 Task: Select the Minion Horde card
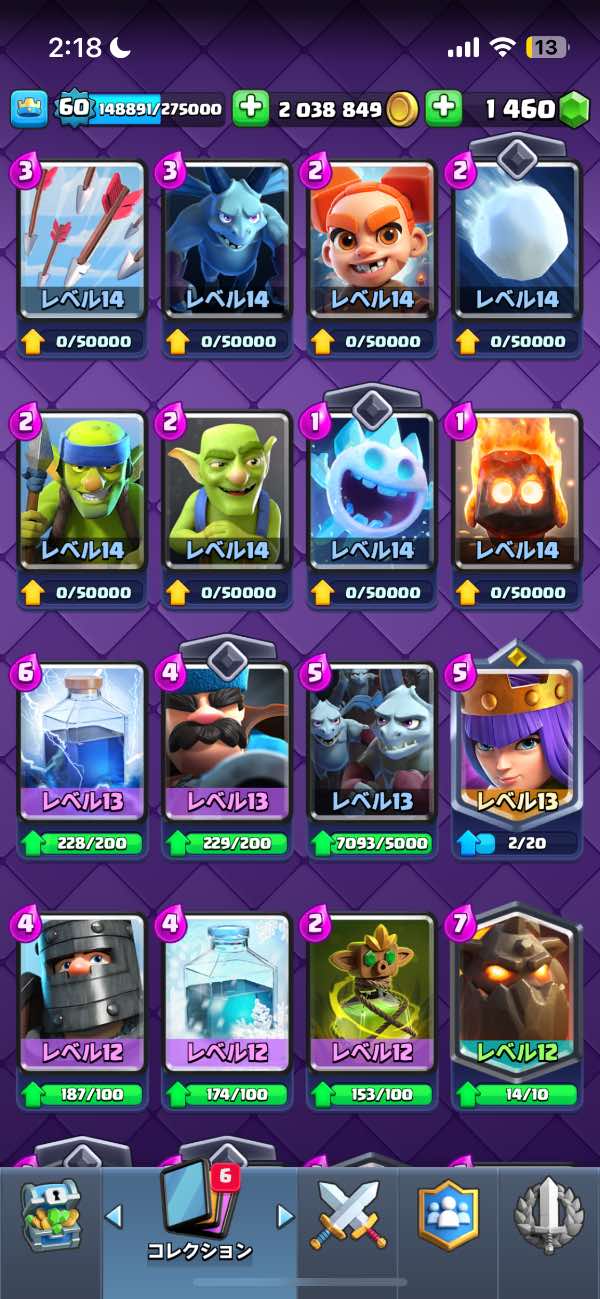372,740
